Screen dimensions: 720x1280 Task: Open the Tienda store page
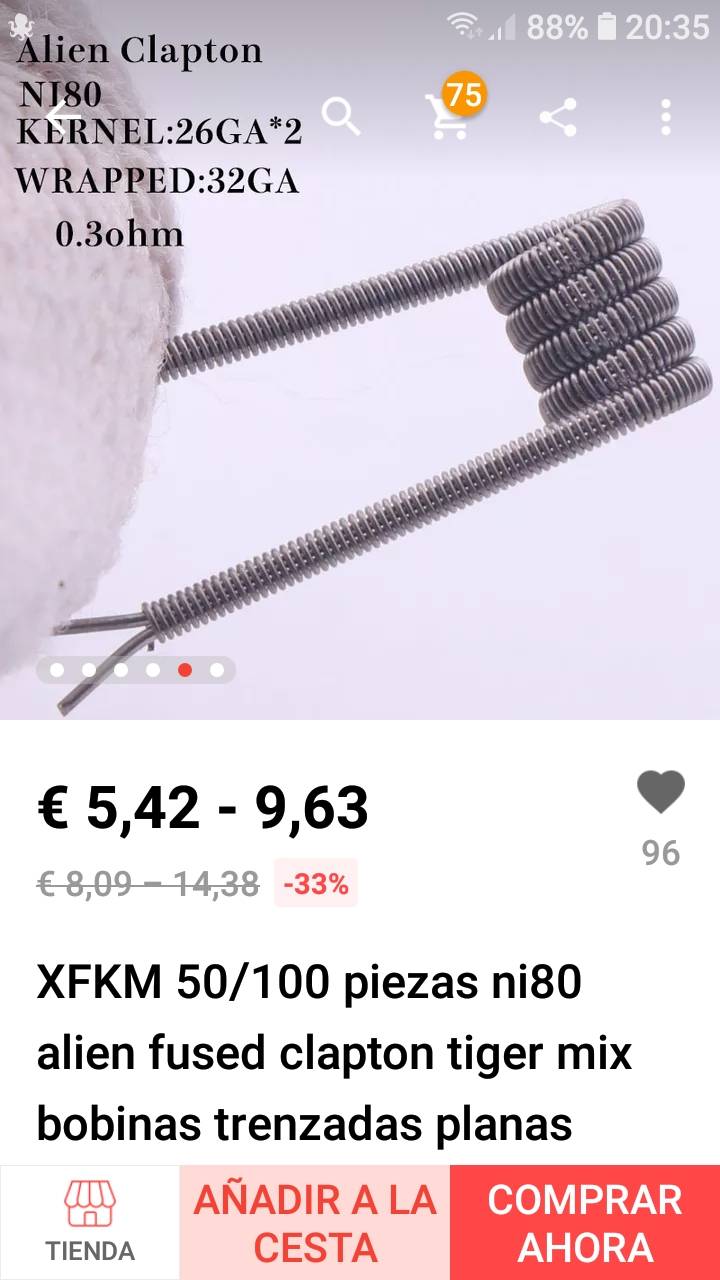(90, 1222)
